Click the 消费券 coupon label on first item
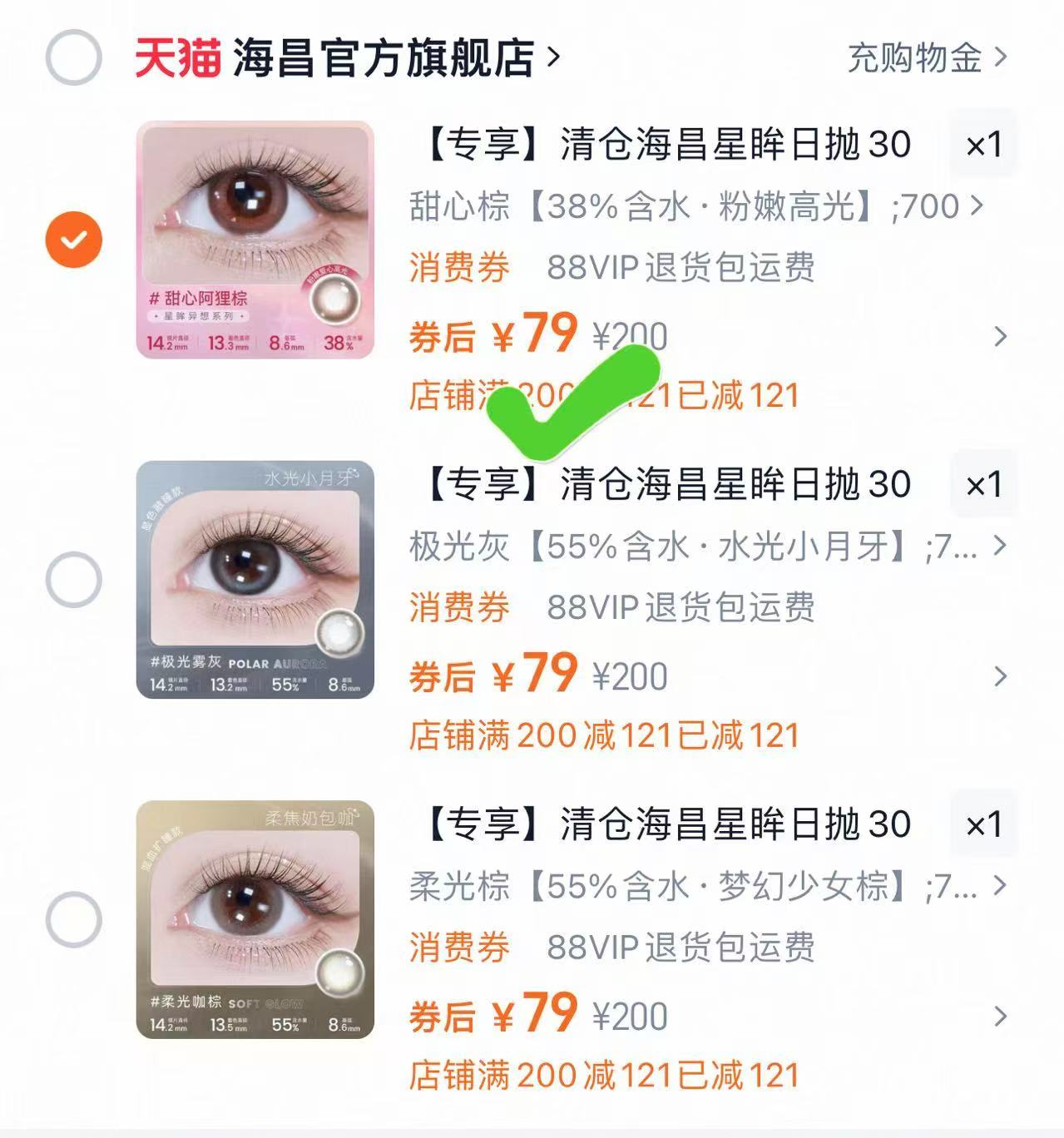Image resolution: width=1064 pixels, height=1138 pixels. click(458, 266)
